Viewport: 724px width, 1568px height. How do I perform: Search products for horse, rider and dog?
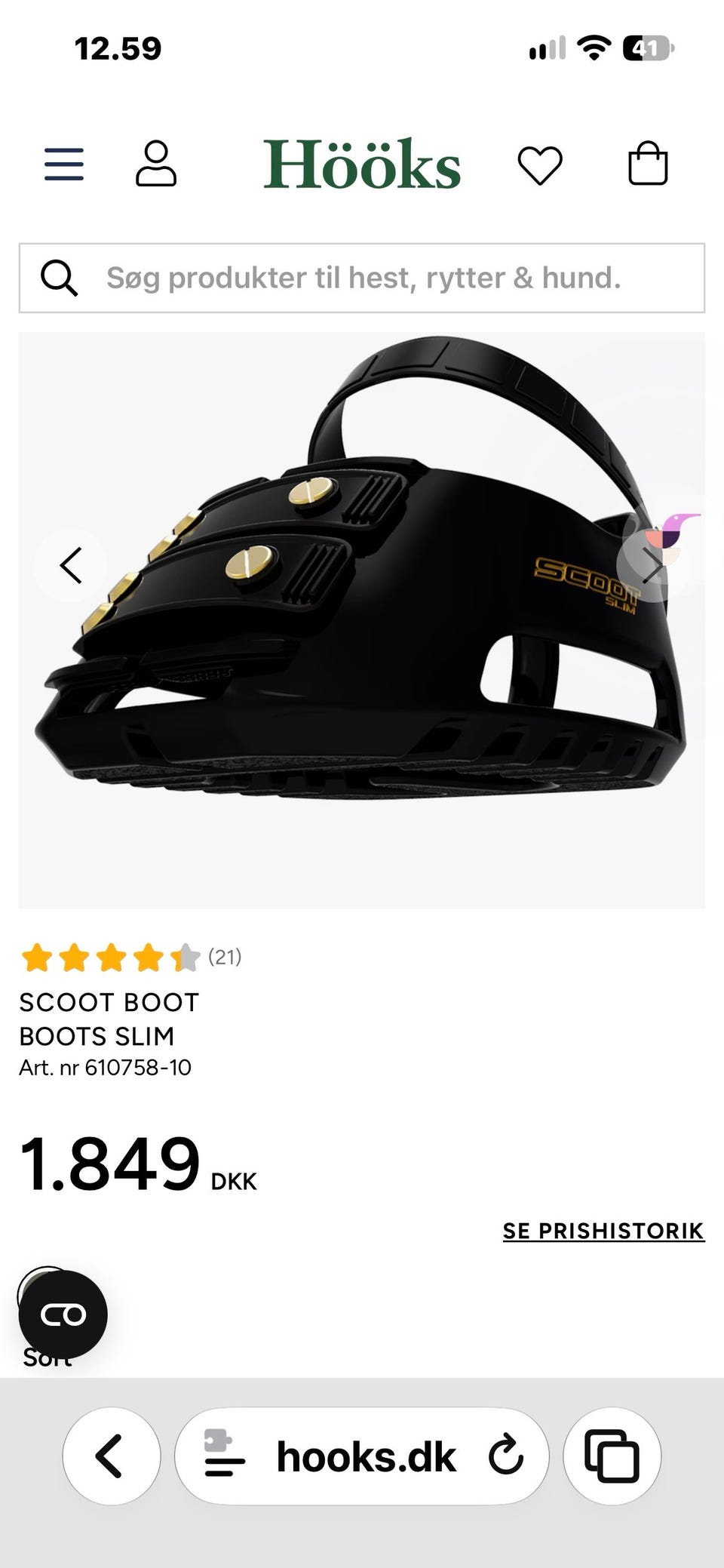362,278
